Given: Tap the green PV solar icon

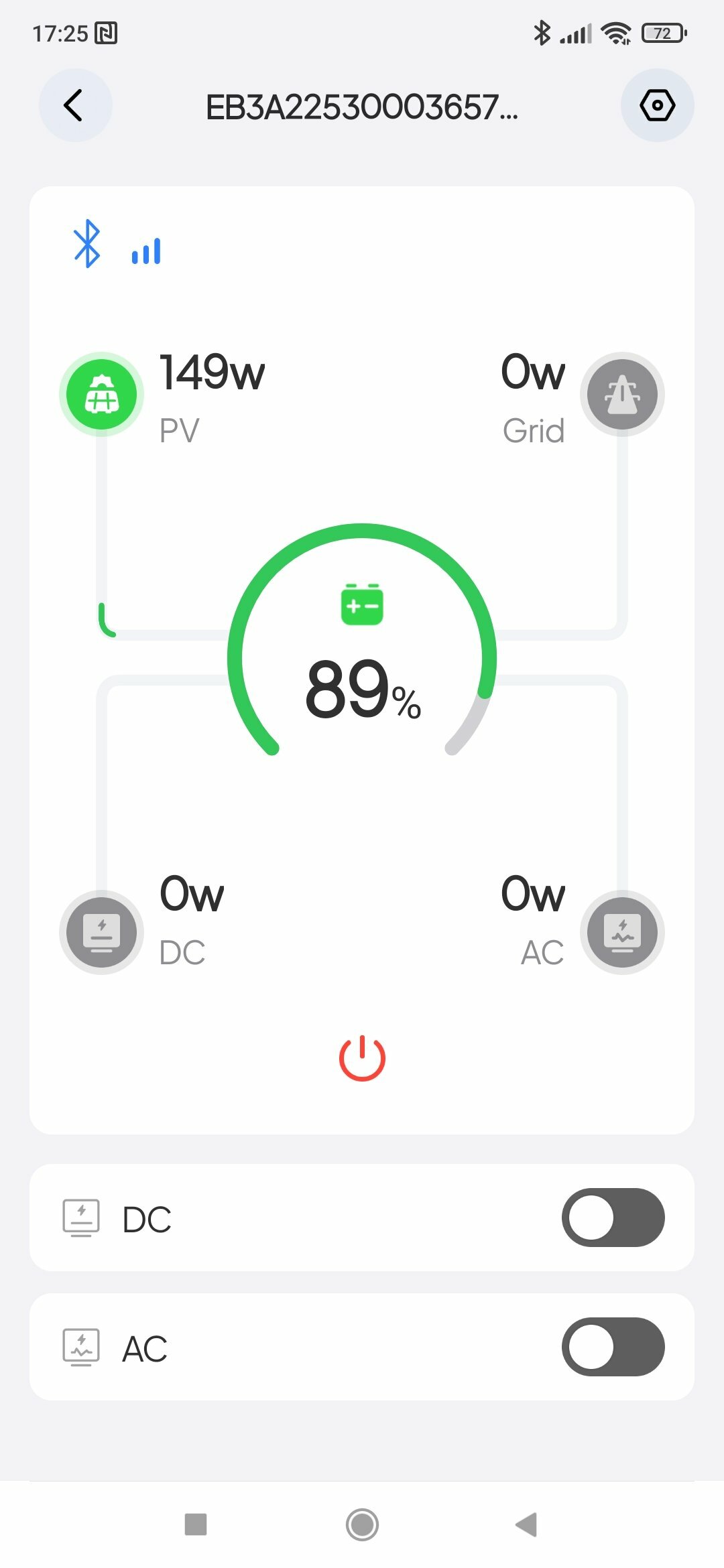Looking at the screenshot, I should point(102,394).
